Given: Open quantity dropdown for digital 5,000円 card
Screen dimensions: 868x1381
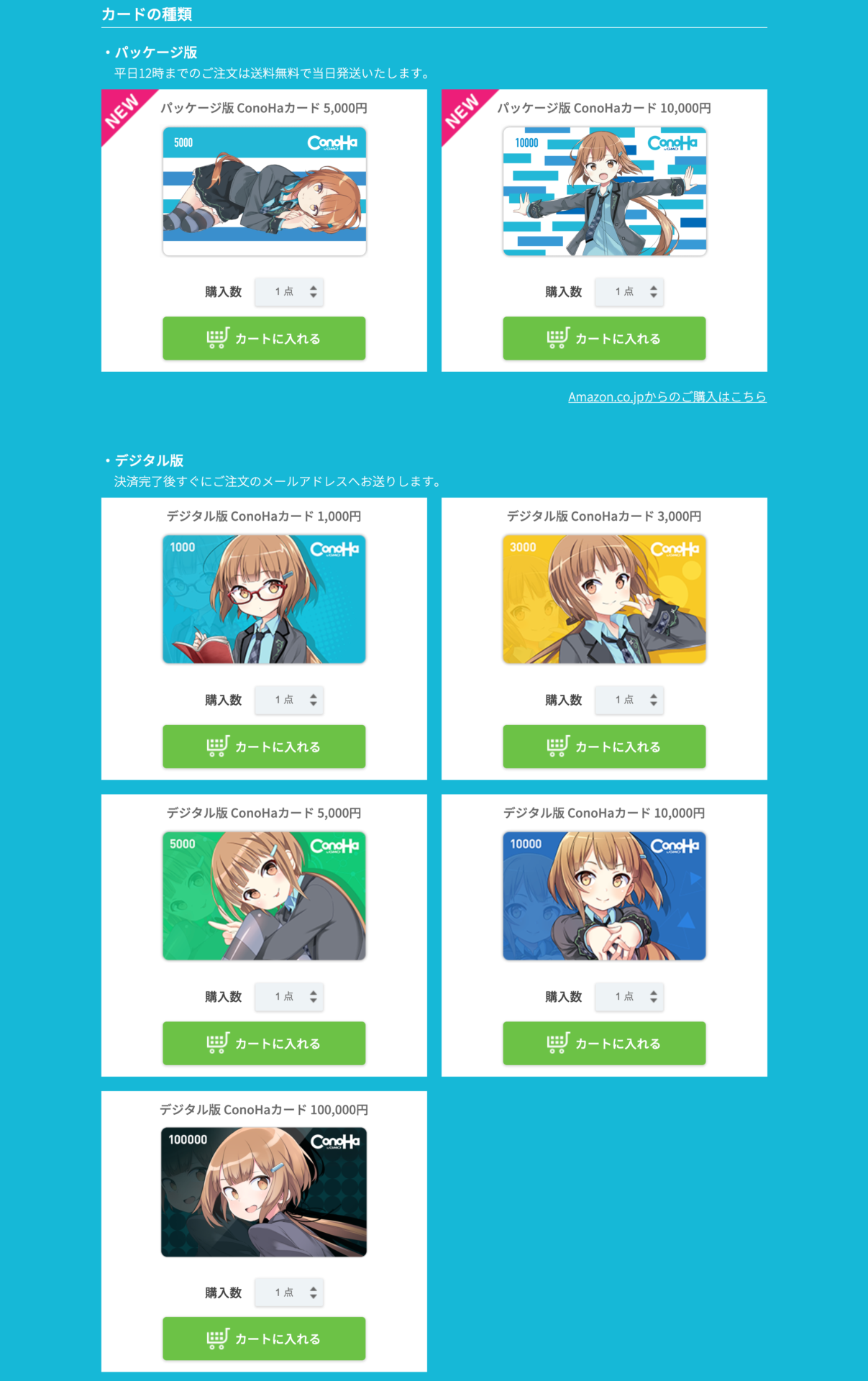Looking at the screenshot, I should pyautogui.click(x=289, y=996).
